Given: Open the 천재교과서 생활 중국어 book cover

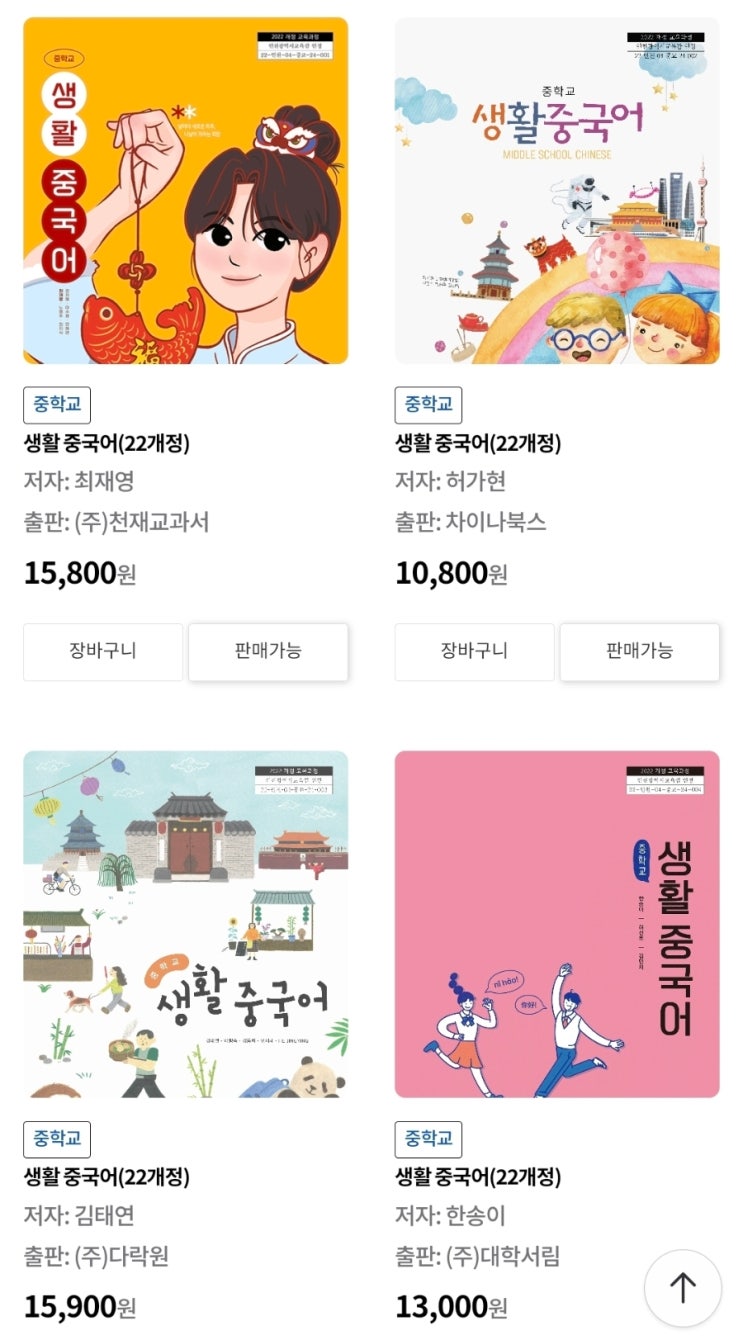Looking at the screenshot, I should [186, 190].
